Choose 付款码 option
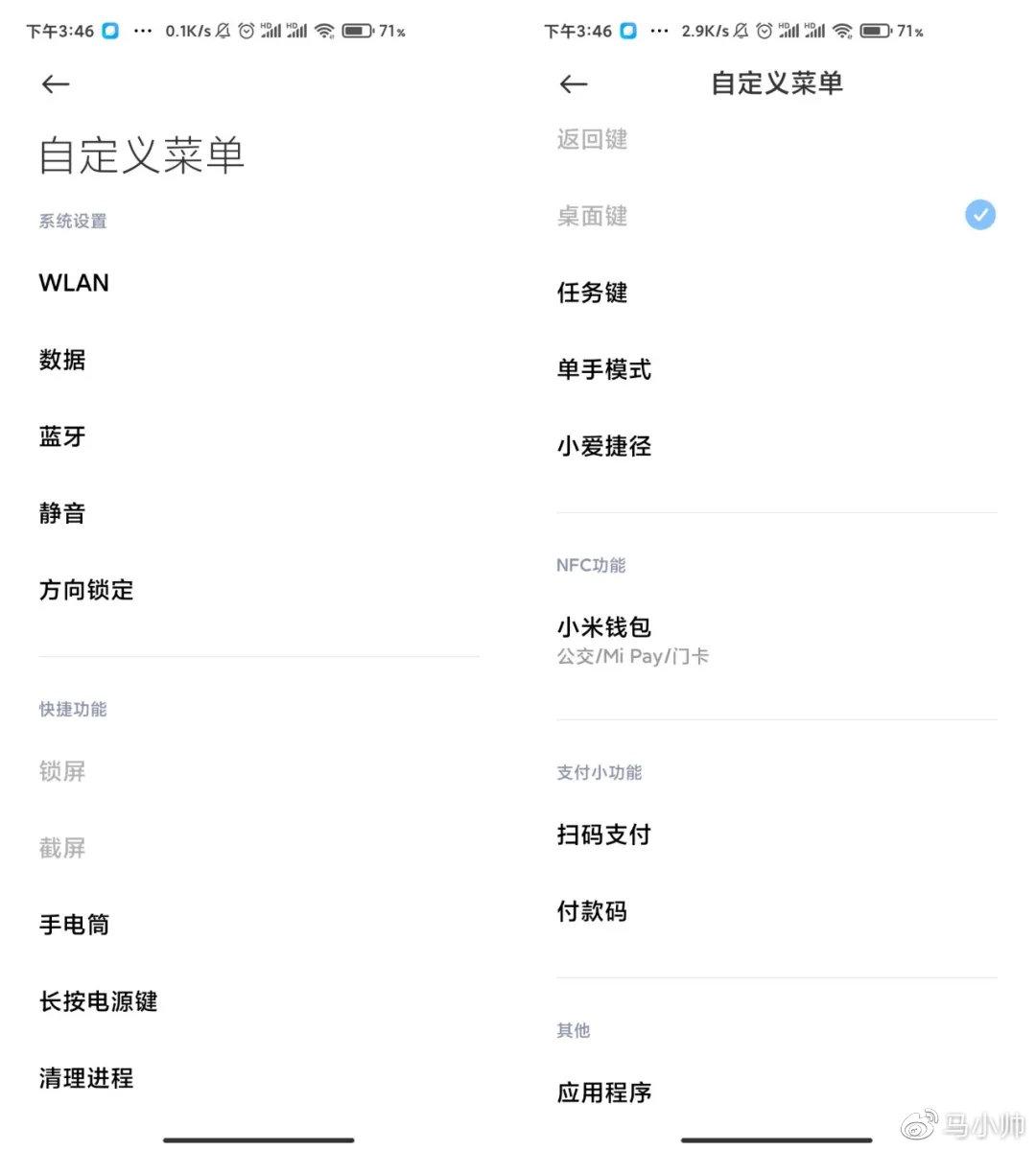The width and height of the screenshot is (1036, 1151). click(592, 911)
